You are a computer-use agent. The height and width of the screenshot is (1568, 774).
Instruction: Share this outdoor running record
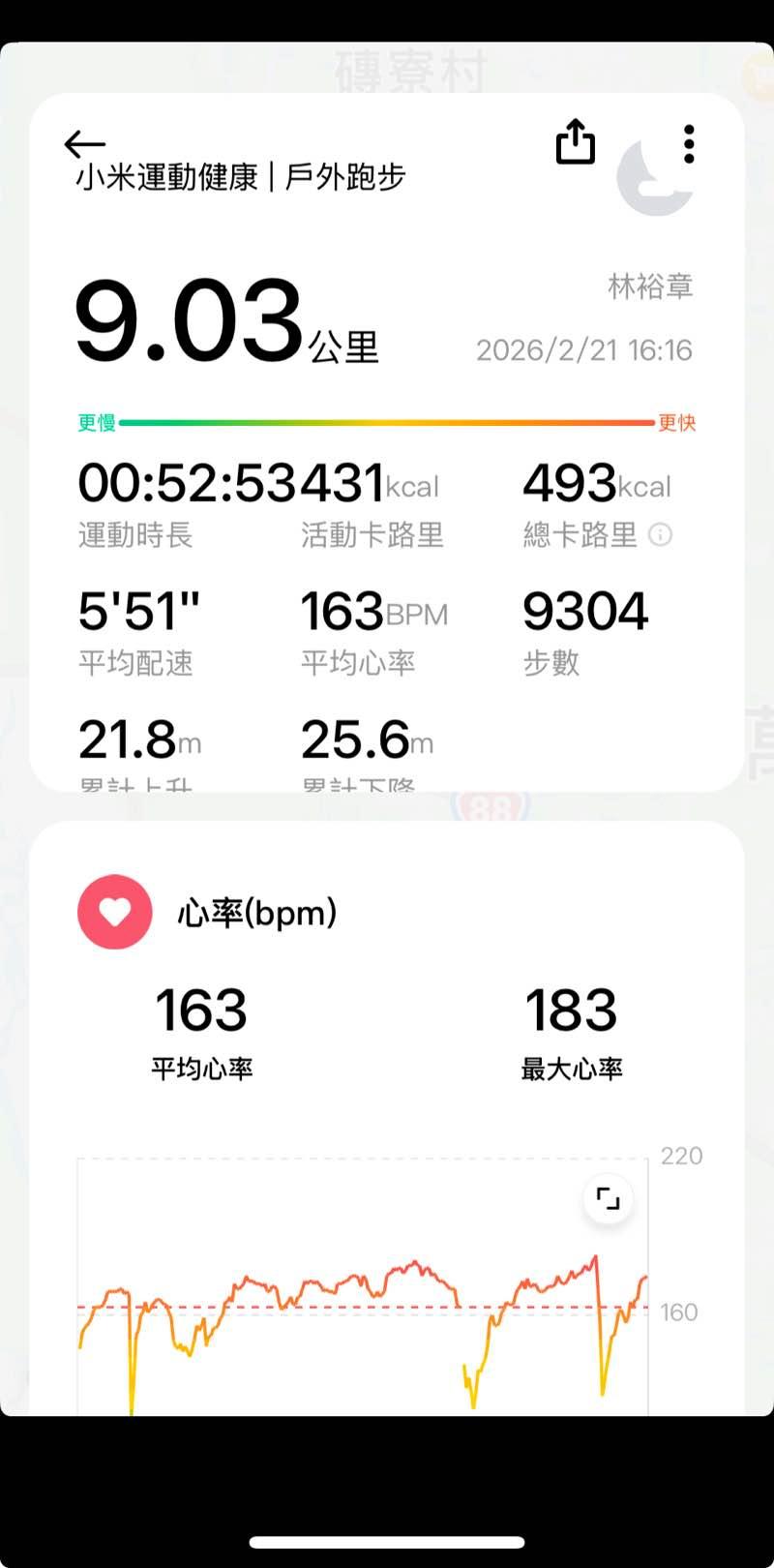pyautogui.click(x=576, y=142)
